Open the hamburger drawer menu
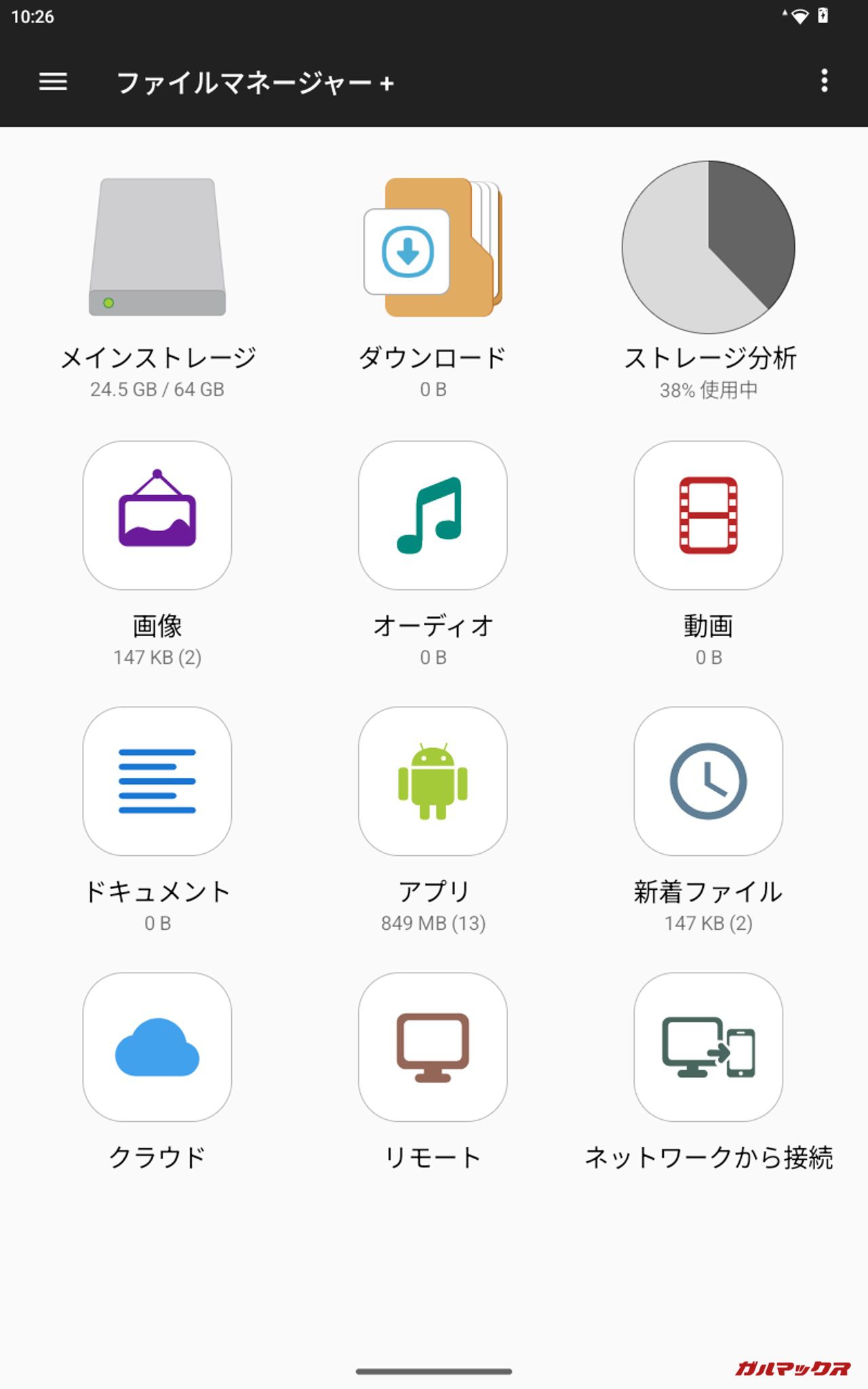 click(x=53, y=82)
